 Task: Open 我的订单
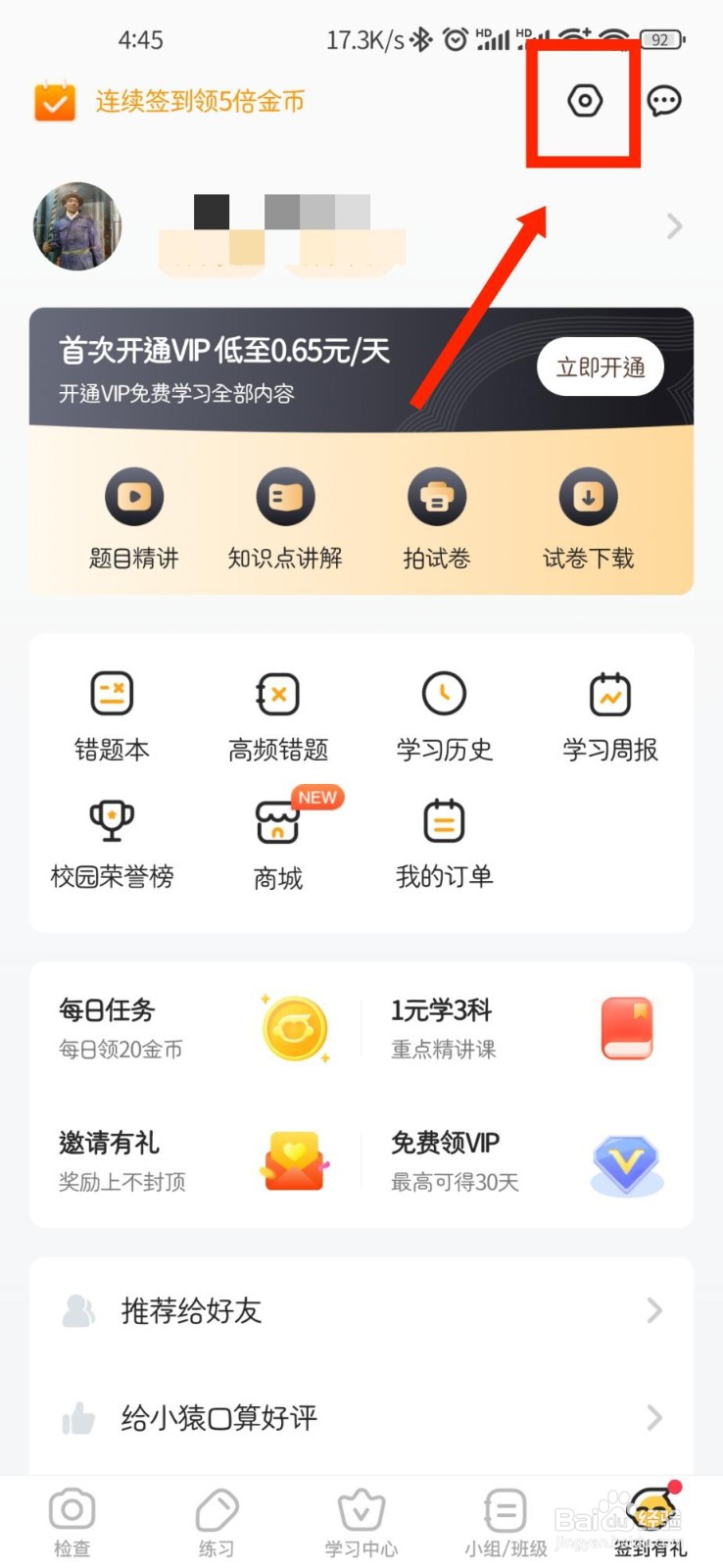(444, 843)
